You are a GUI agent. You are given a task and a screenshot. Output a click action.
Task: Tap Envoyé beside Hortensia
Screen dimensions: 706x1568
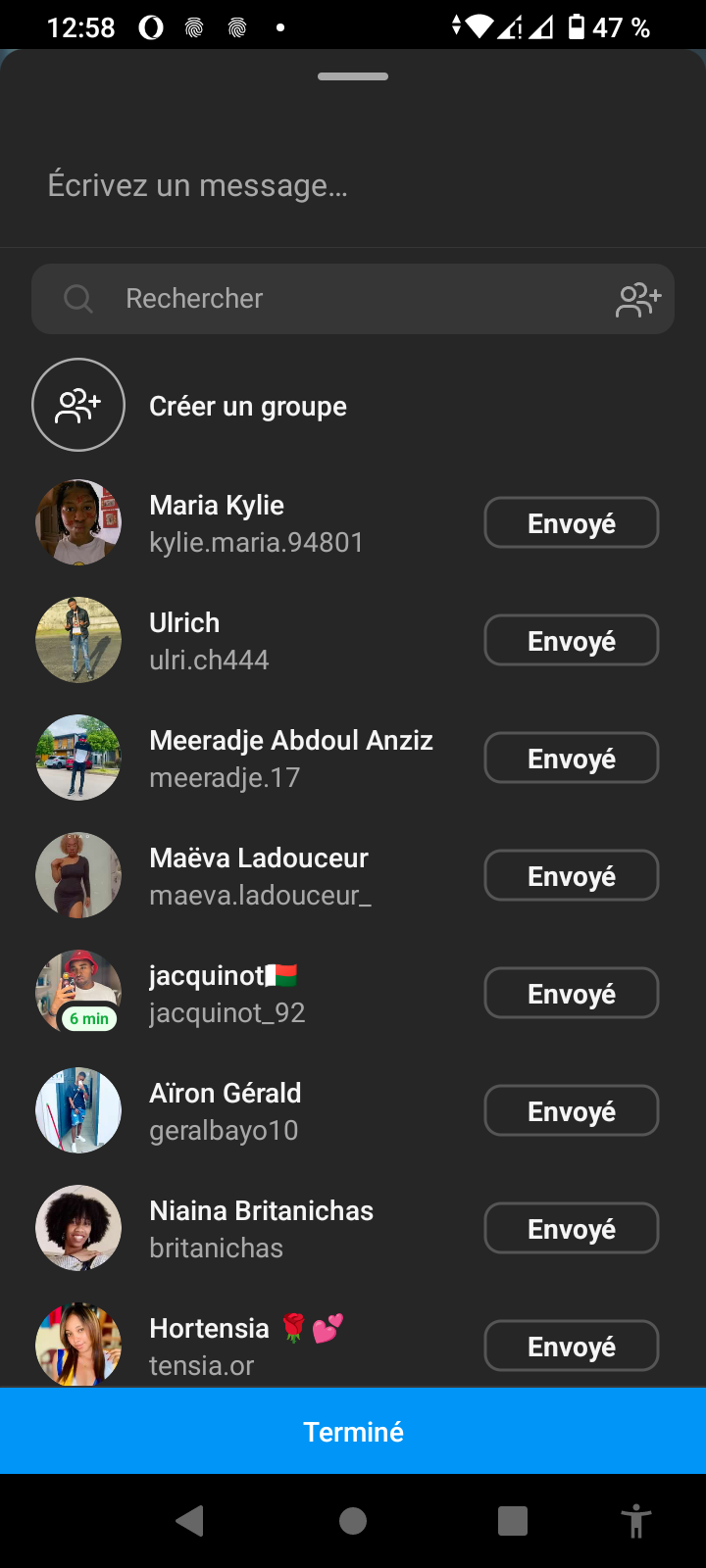point(571,1347)
